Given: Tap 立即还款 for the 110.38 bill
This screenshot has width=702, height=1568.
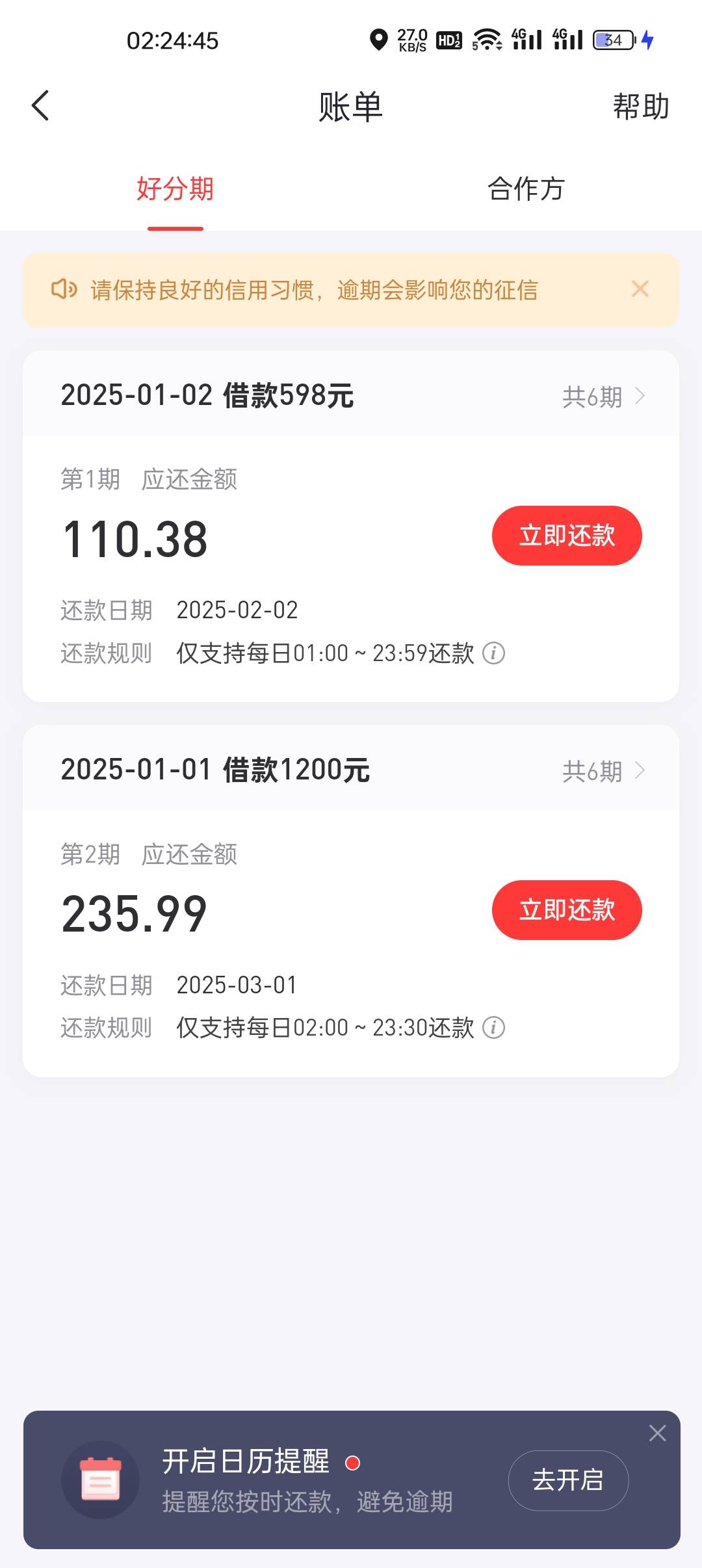Looking at the screenshot, I should [567, 536].
